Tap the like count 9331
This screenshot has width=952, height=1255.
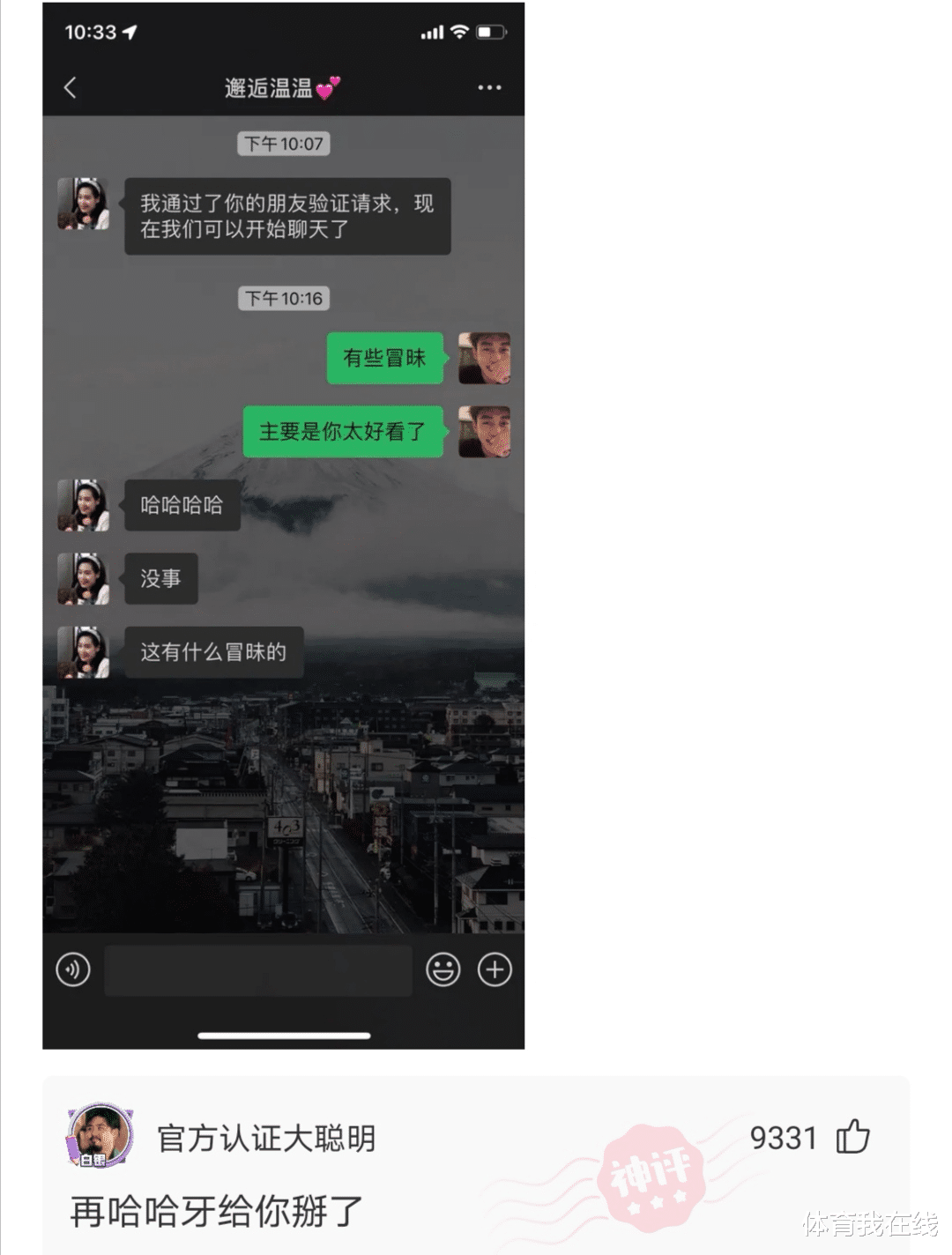click(784, 1139)
